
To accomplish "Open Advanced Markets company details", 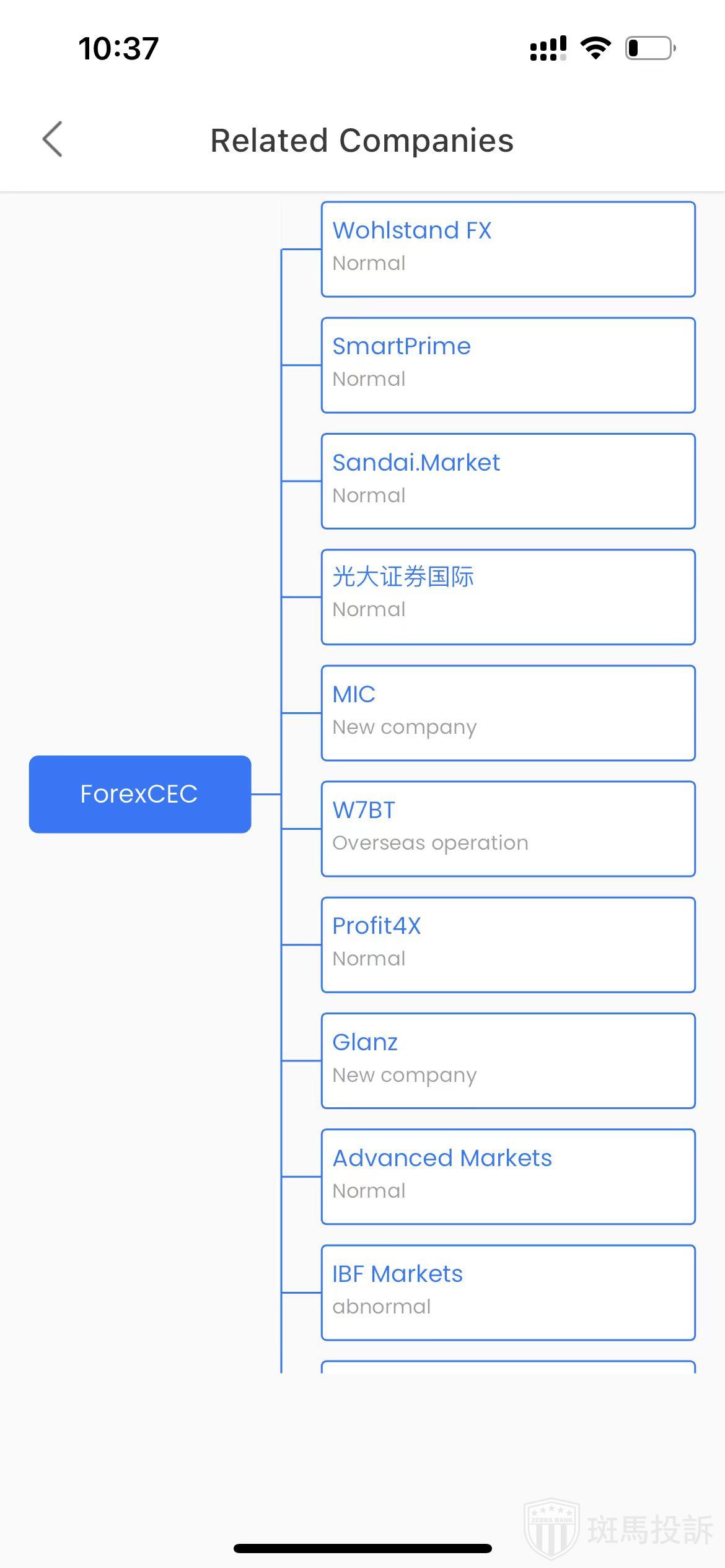I will (507, 1176).
